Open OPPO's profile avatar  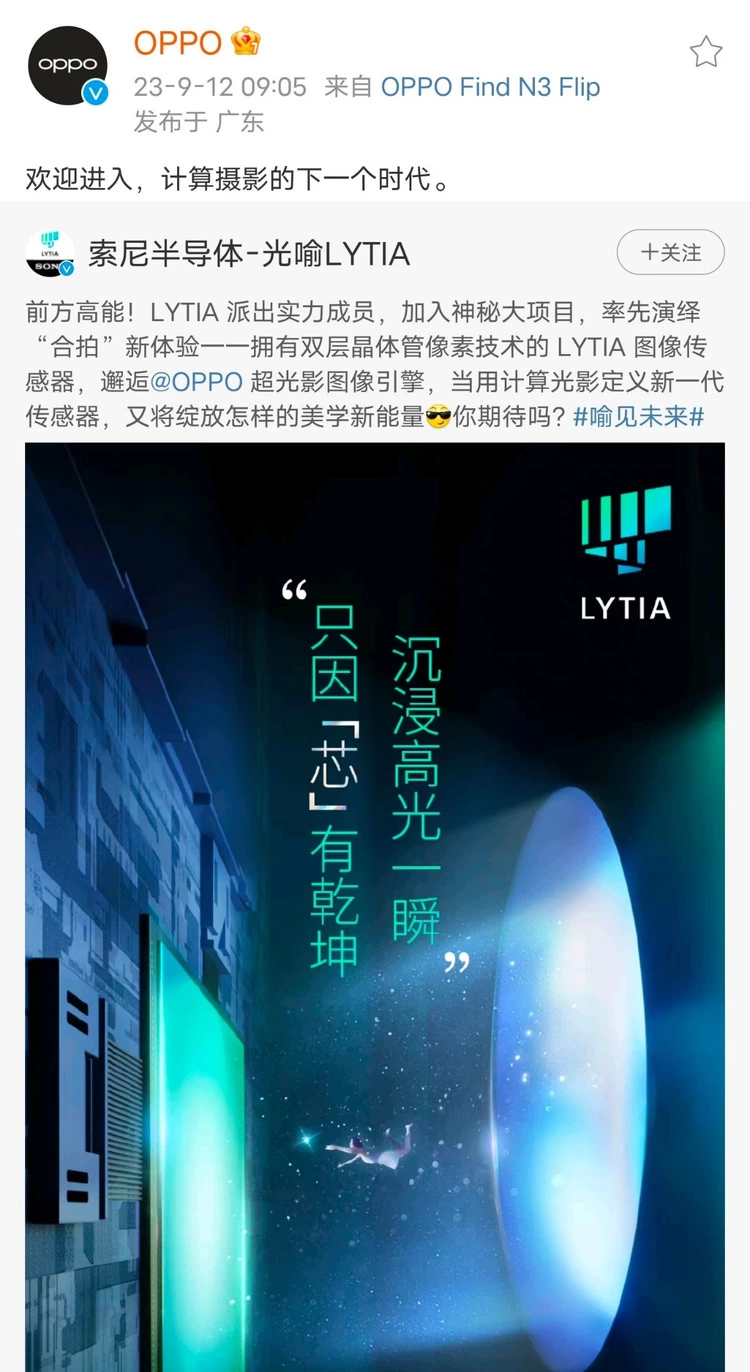[x=67, y=66]
